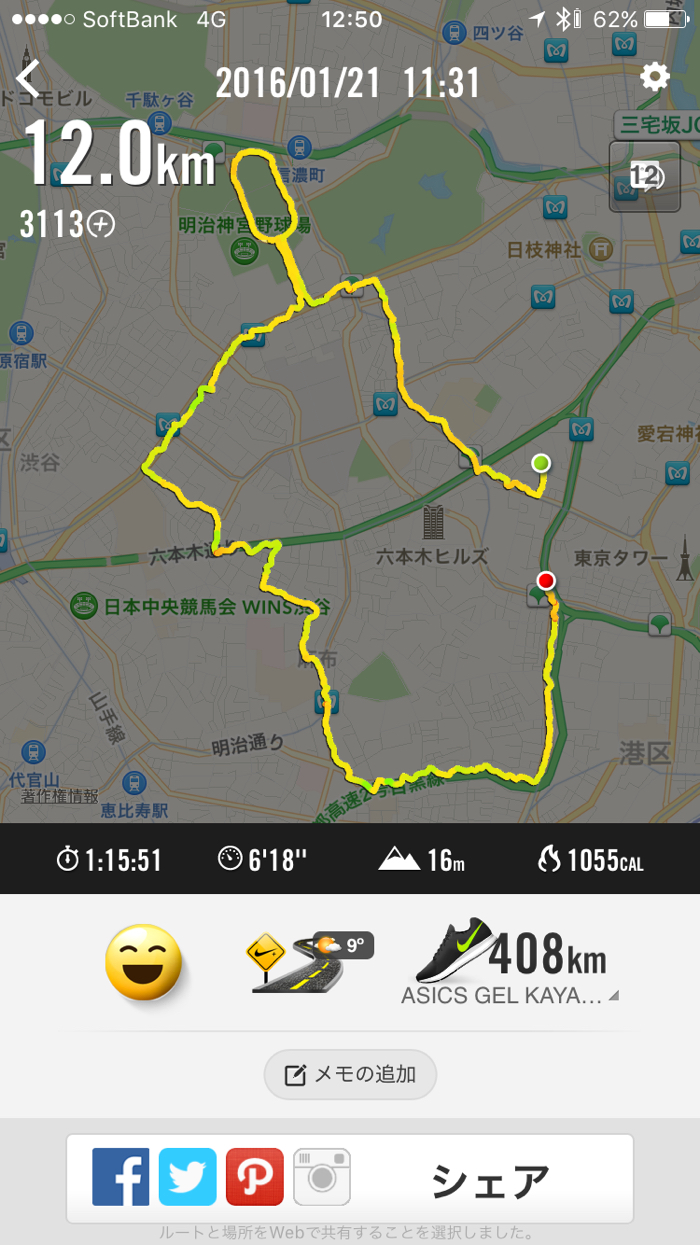The height and width of the screenshot is (1245, 700).
Task: Go back using the arrow icon
Action: [x=30, y=79]
